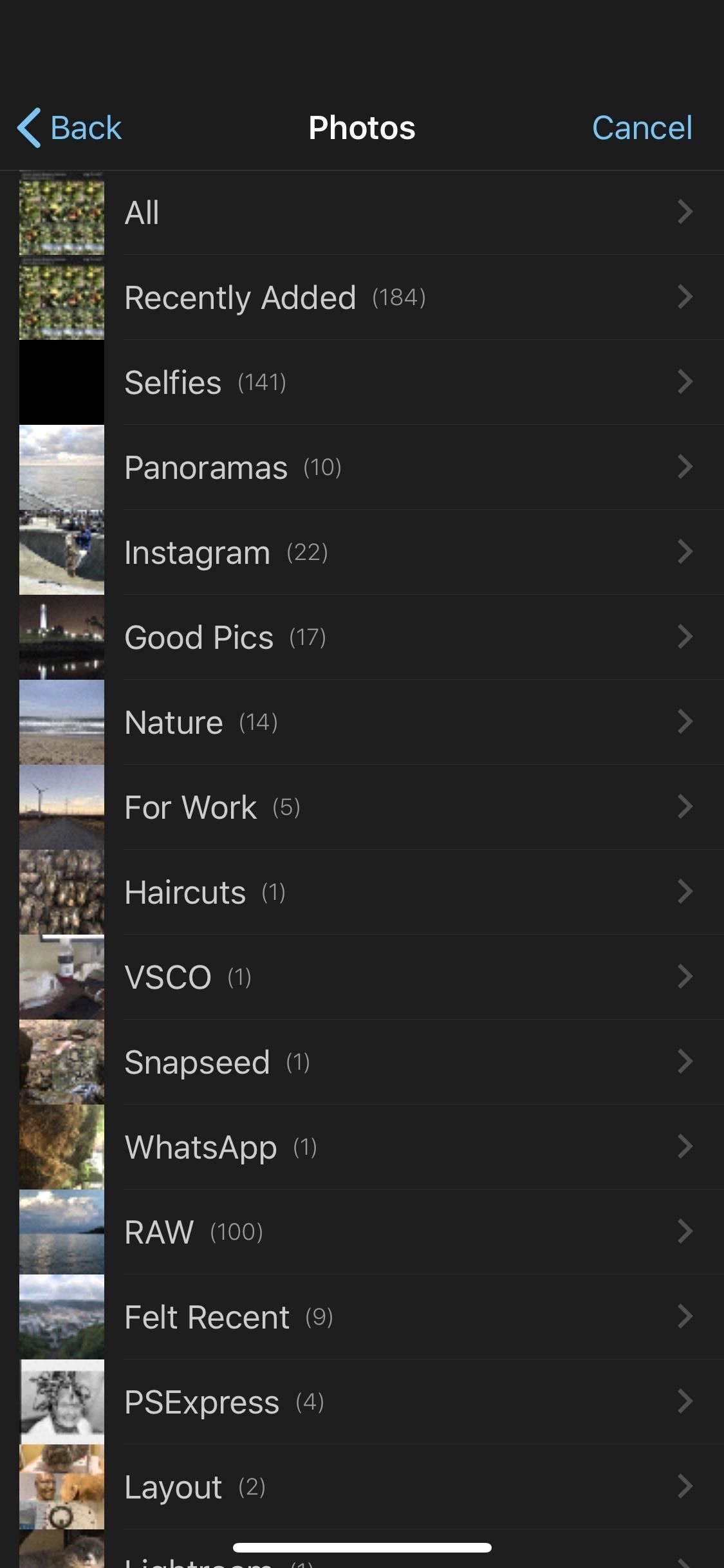The width and height of the screenshot is (724, 1568).
Task: Expand the Felt Recent album via its chevron
Action: [685, 1316]
